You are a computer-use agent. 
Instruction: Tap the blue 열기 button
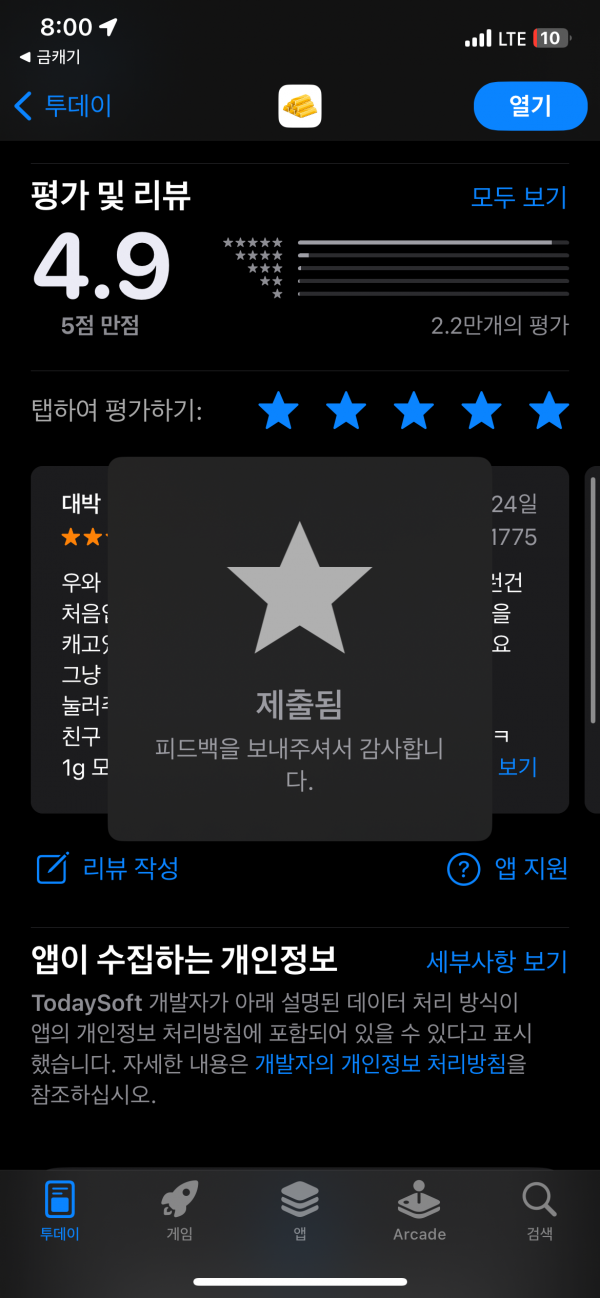[x=530, y=106]
